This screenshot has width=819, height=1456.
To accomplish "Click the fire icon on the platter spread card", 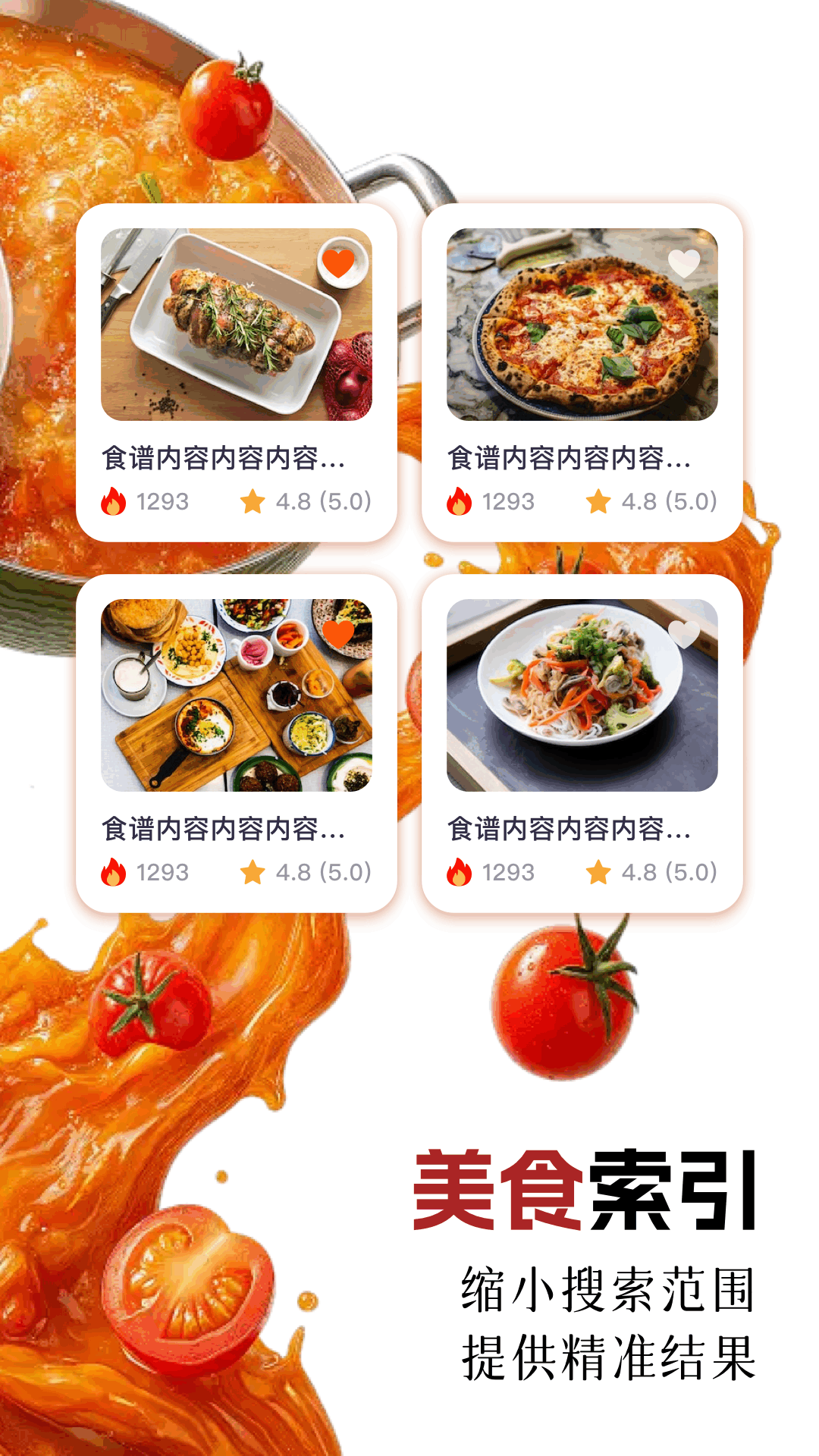I will [x=115, y=872].
